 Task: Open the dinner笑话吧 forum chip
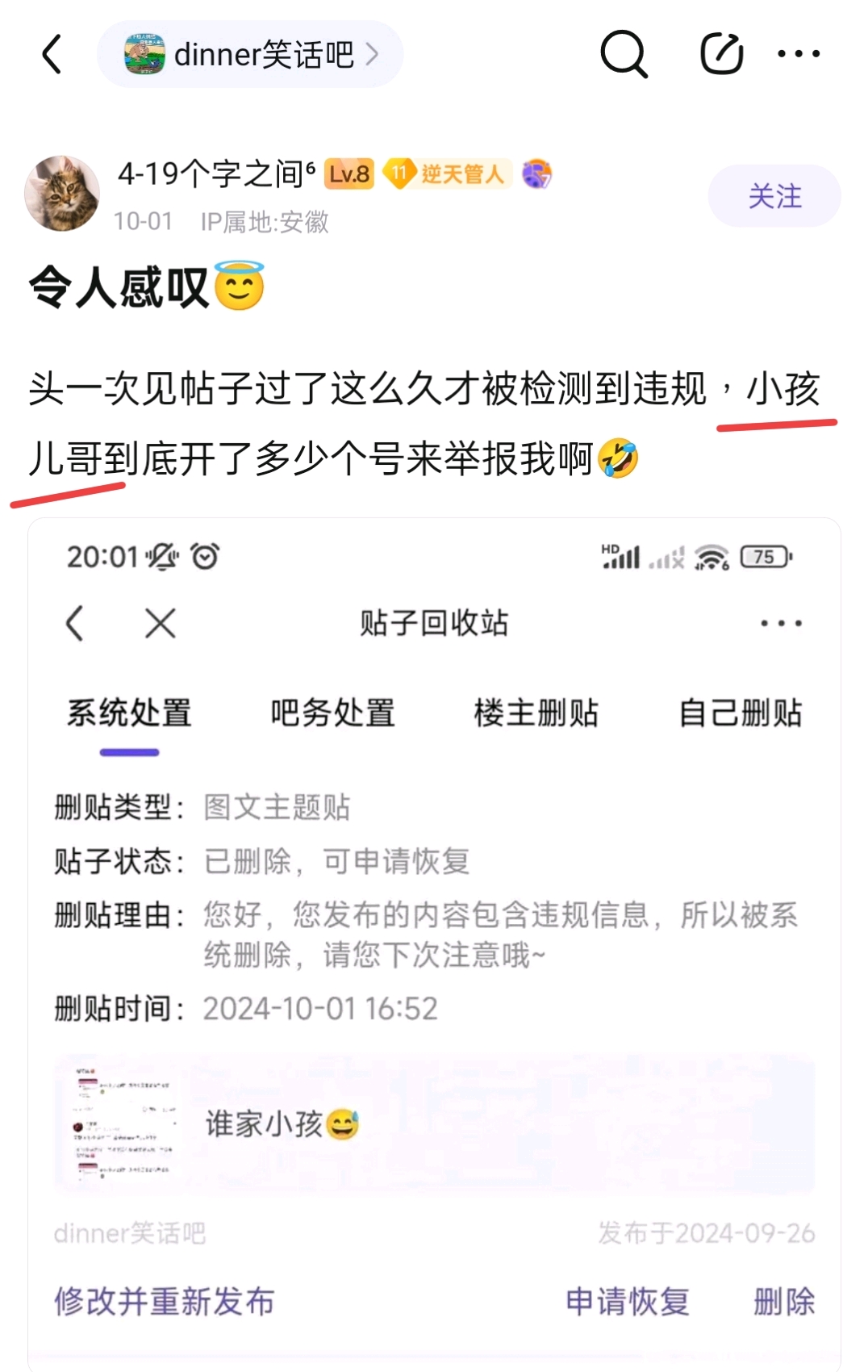point(250,55)
